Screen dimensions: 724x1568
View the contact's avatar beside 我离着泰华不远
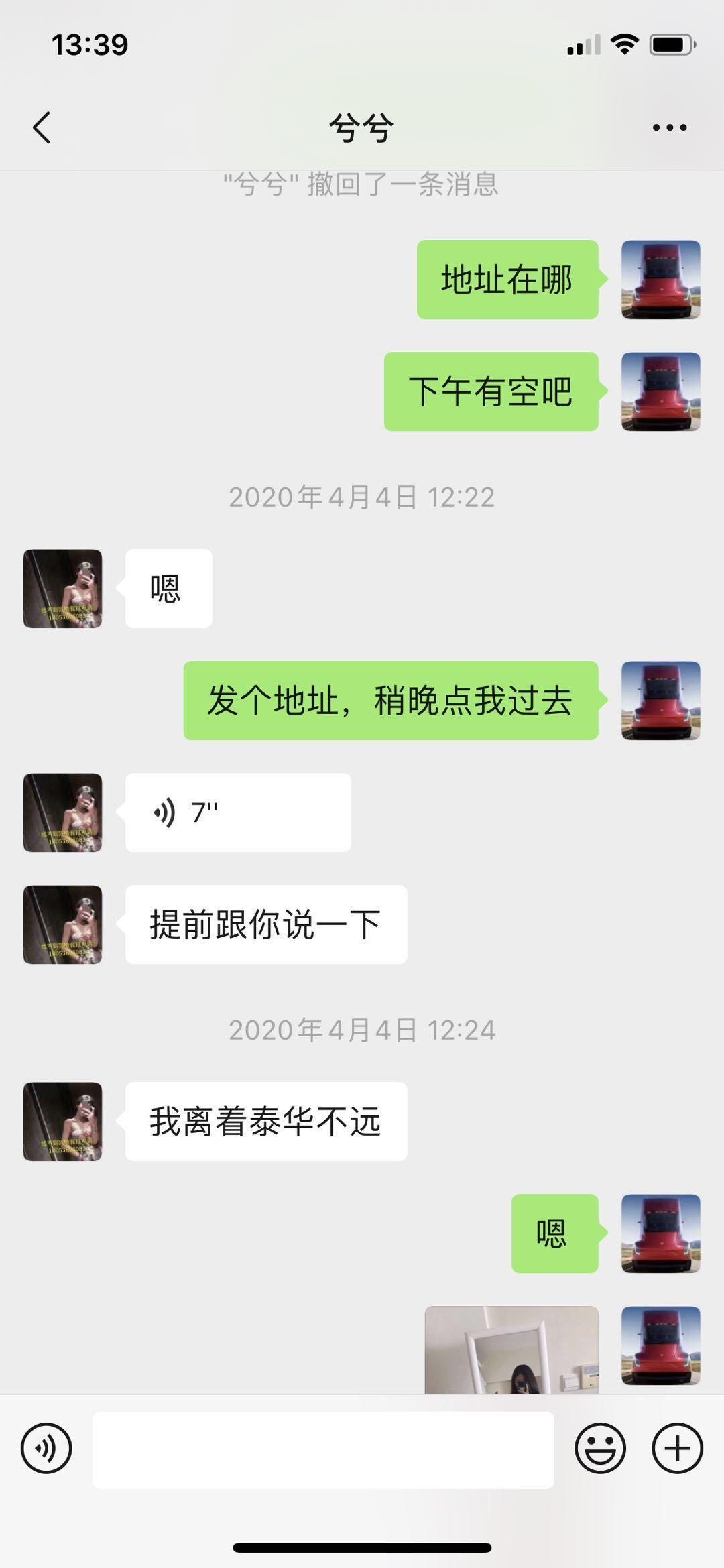click(62, 1122)
